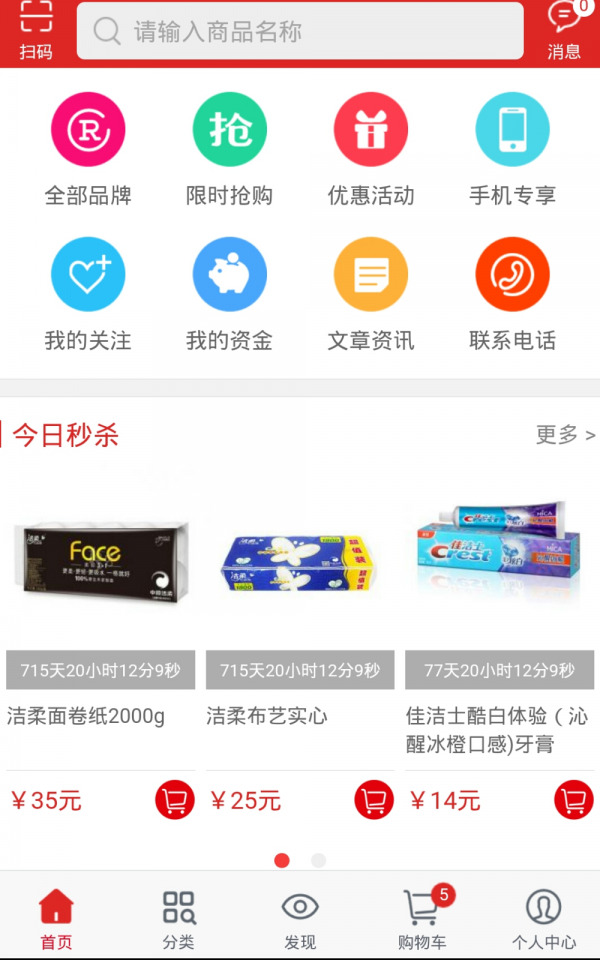Switch to the 发现 tab
The width and height of the screenshot is (600, 960).
[x=300, y=918]
